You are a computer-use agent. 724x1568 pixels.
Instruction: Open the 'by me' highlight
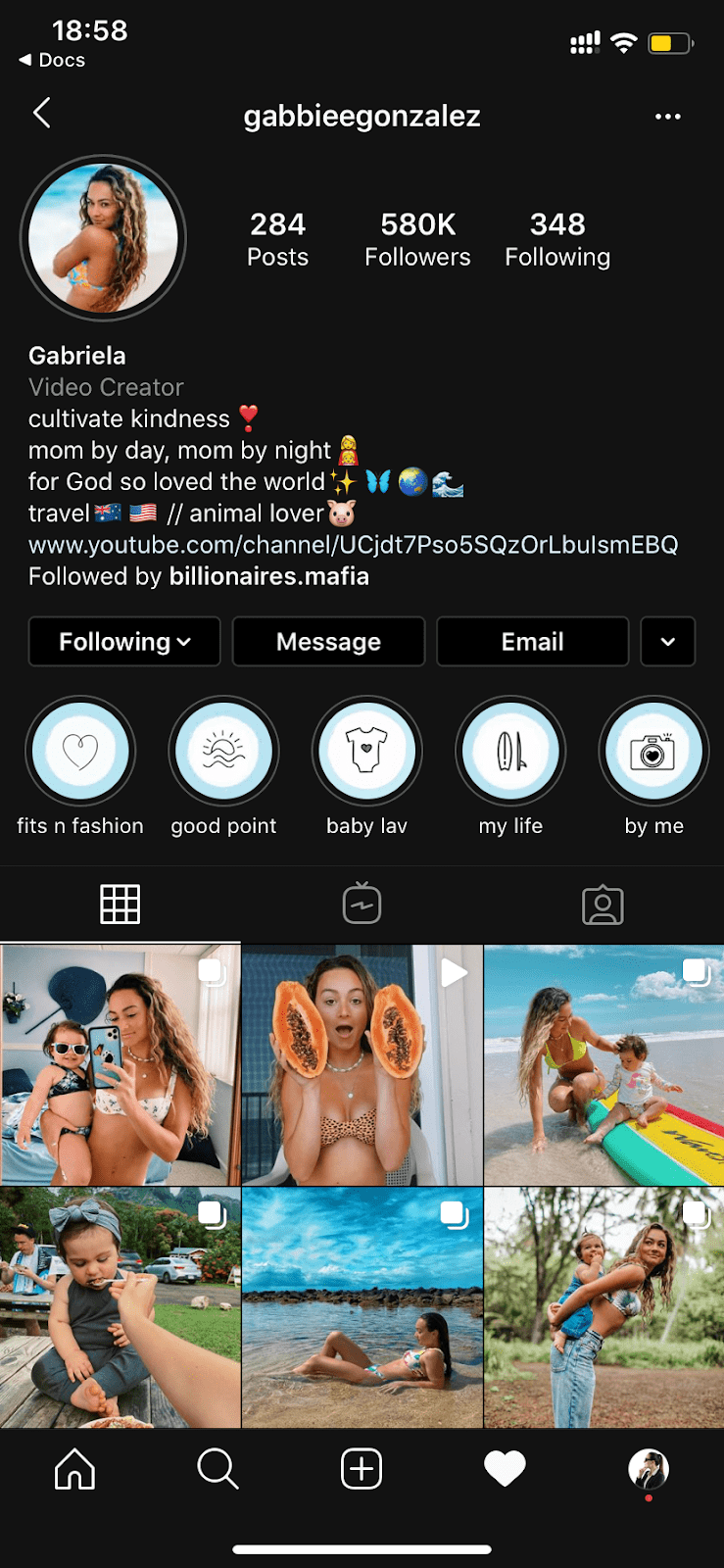653,752
